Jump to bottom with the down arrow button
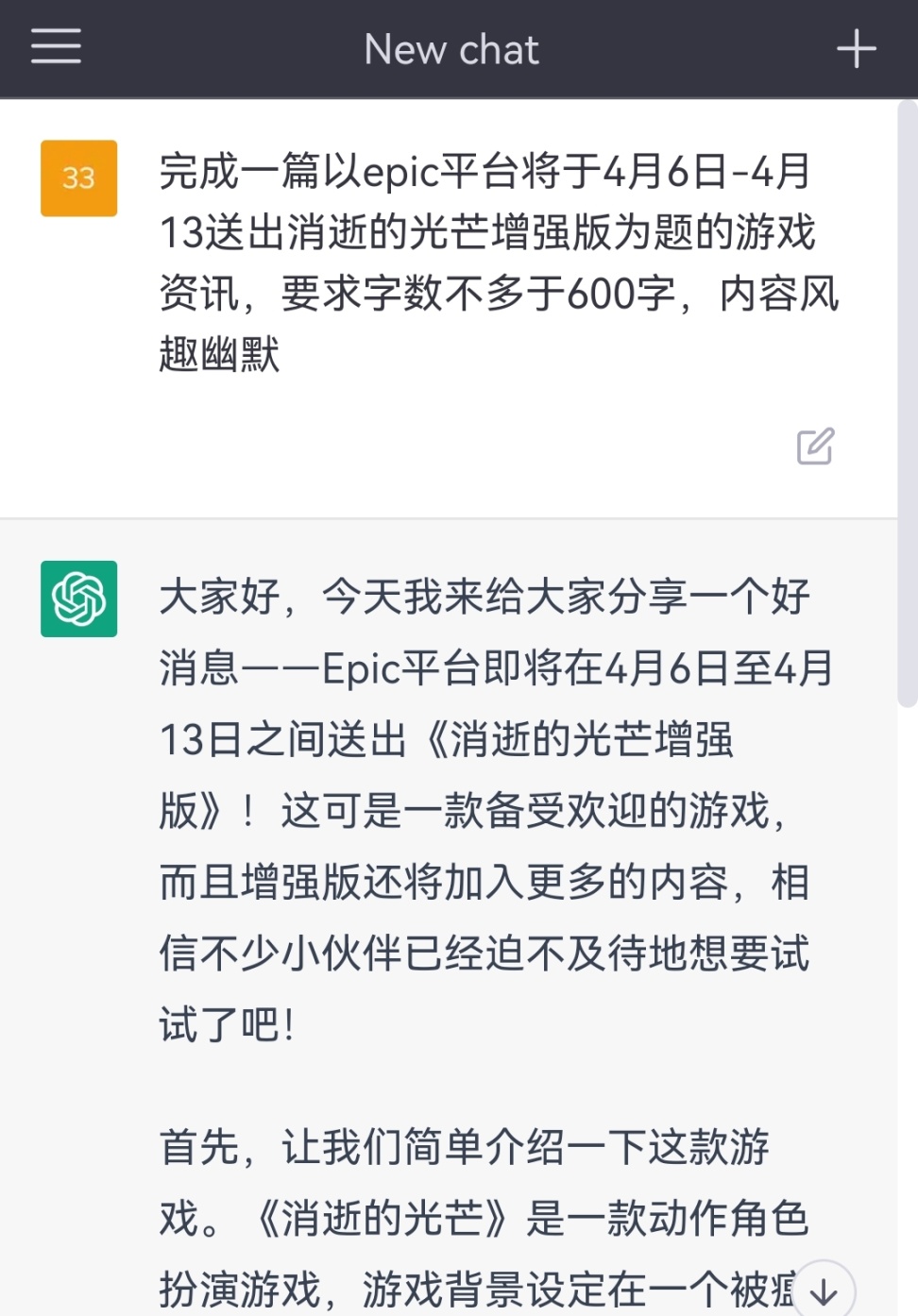This screenshot has width=918, height=1316. [x=824, y=1291]
